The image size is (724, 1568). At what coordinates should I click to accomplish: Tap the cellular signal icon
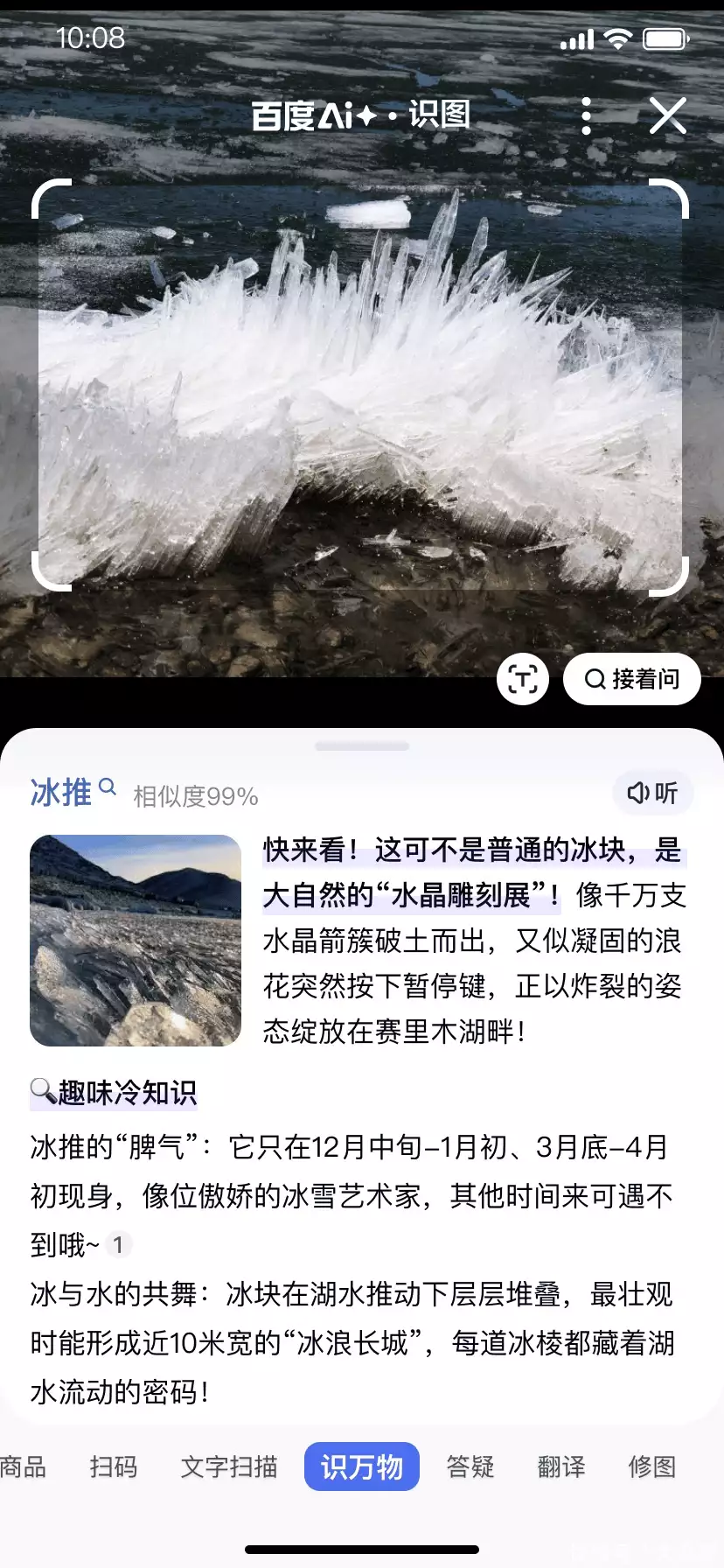578,38
